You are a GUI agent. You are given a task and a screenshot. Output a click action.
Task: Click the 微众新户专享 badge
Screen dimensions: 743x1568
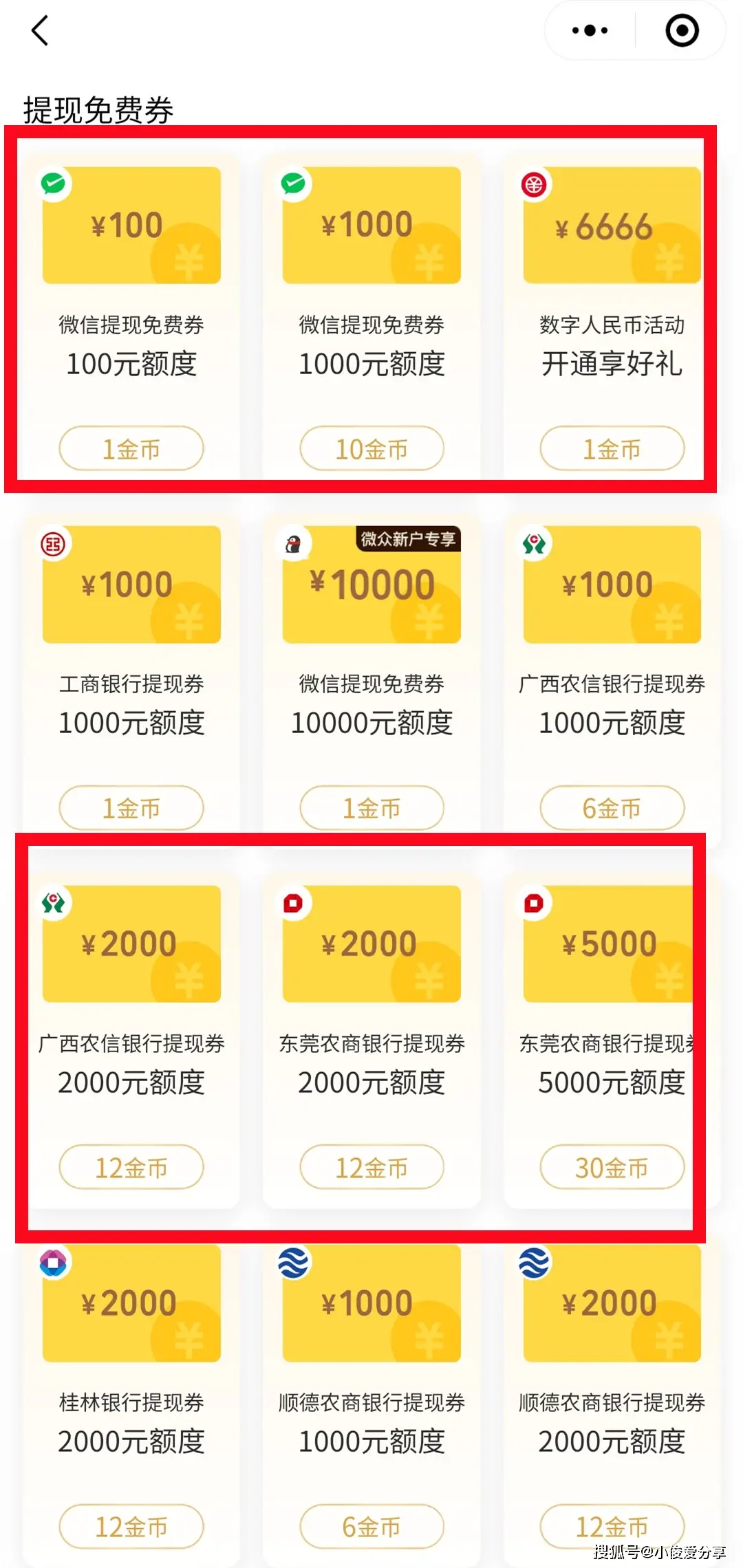(409, 541)
